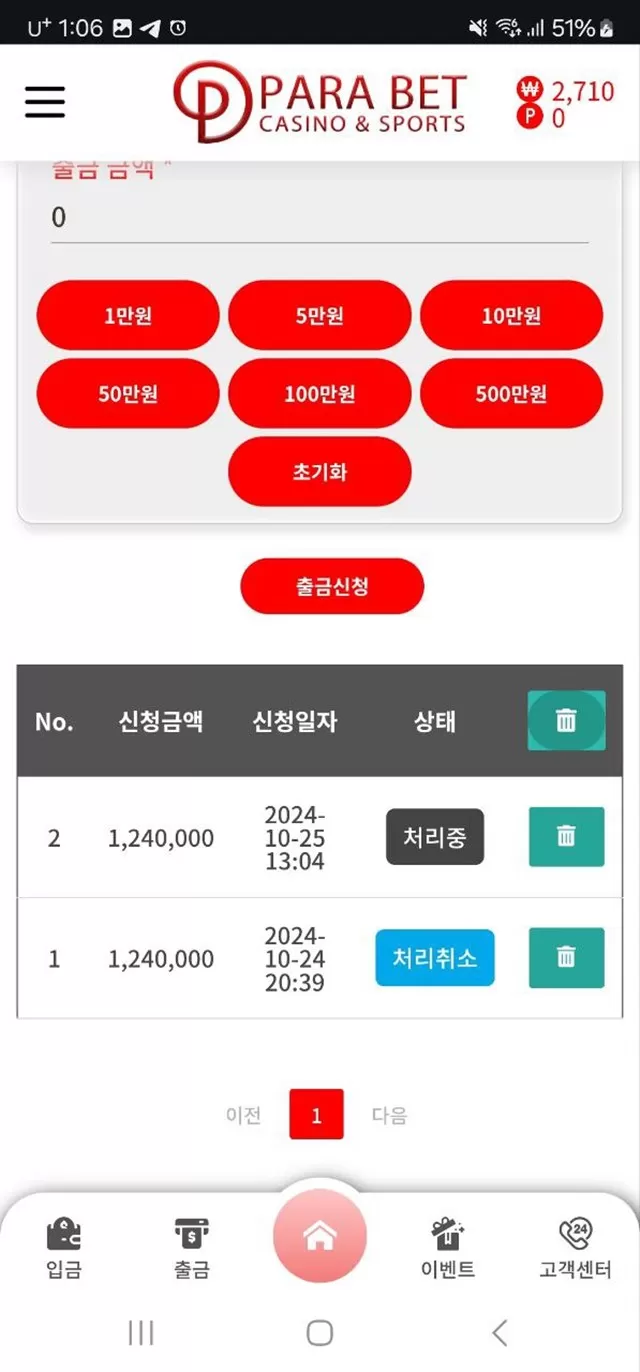Open the 이벤트 events tab
This screenshot has height=1372, width=640.
pos(447,1248)
